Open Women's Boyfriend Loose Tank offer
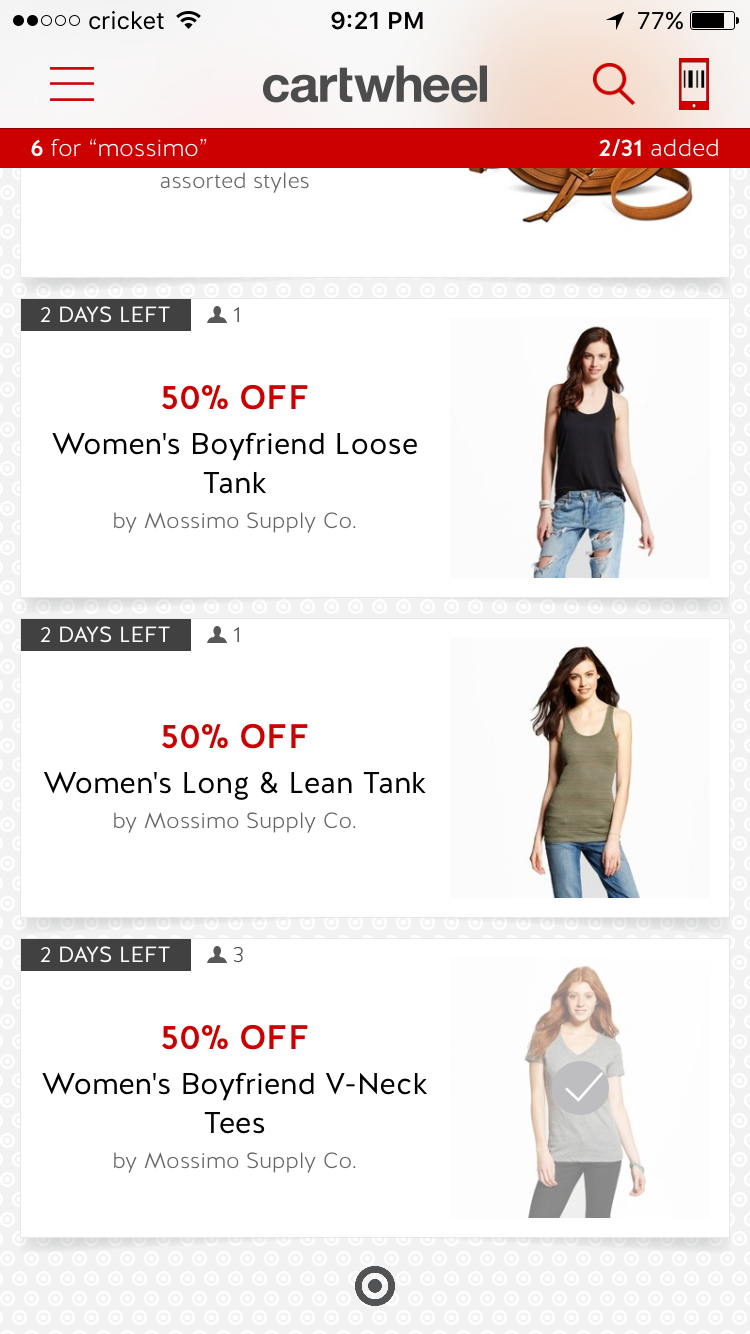This screenshot has width=750, height=1334. pos(235,463)
